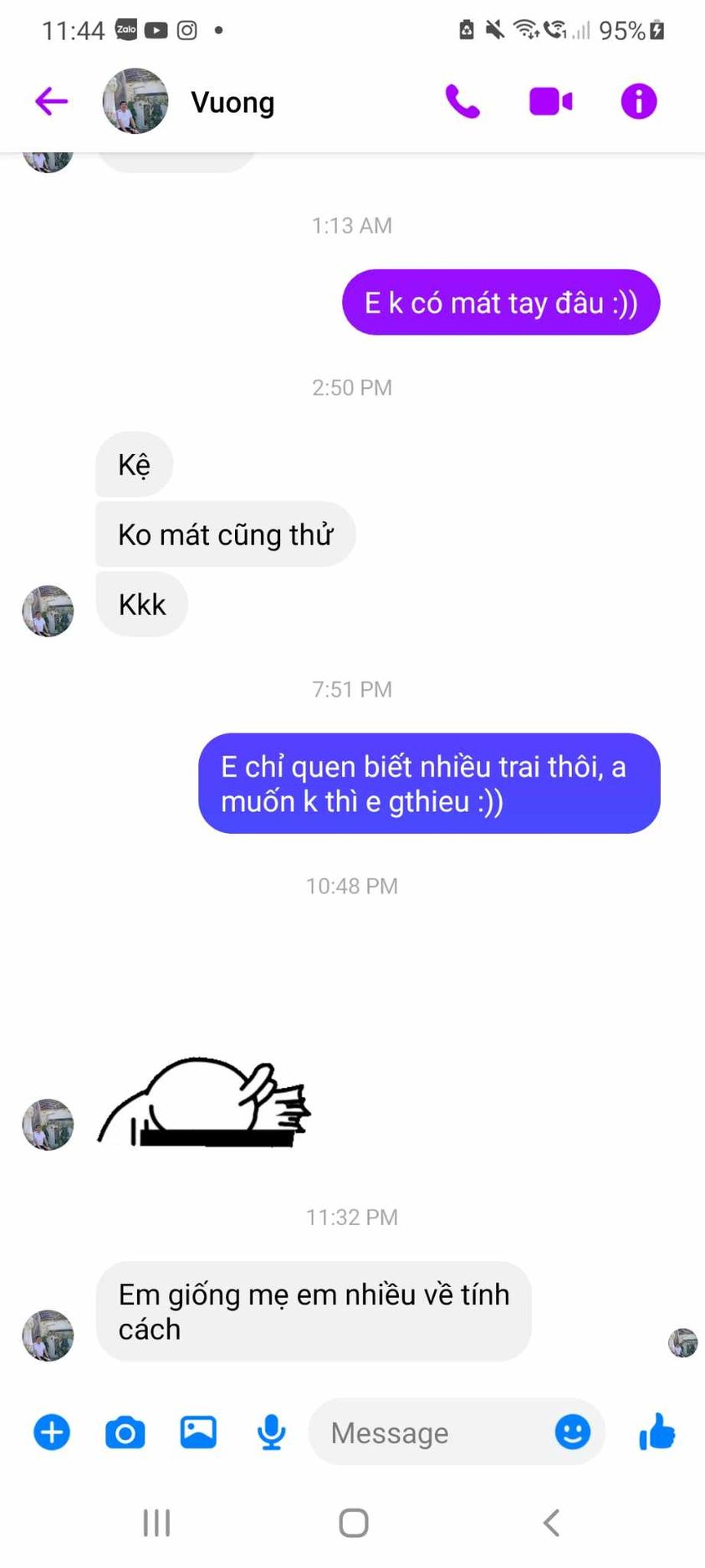The image size is (705, 1568).
Task: Focus the Message text field
Action: click(427, 1433)
